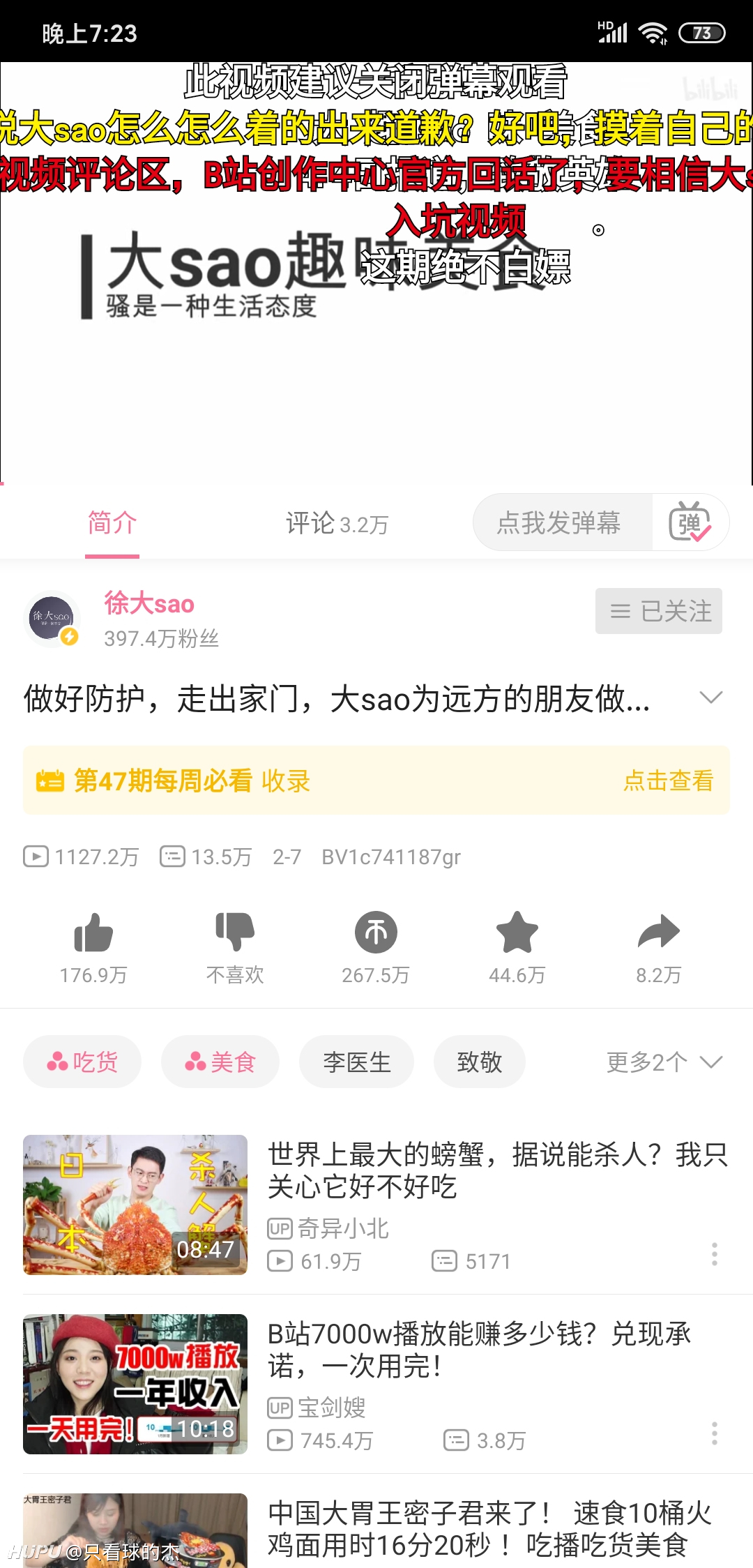Screen dimensions: 753x1568
Task: Give coins to this video
Action: coord(376,933)
